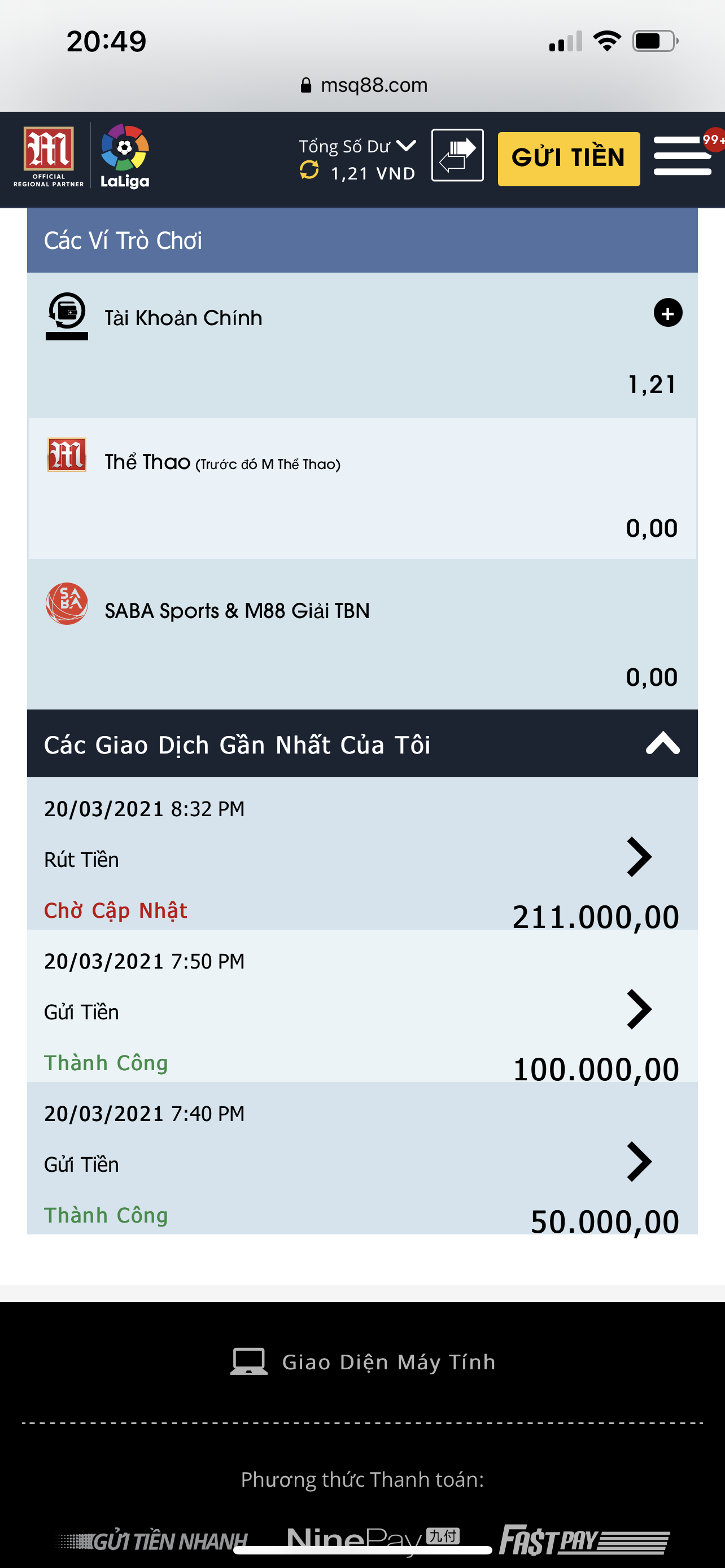Screen dimensions: 725x1568
Task: Open the fund transfer arrows icon
Action: tap(457, 156)
